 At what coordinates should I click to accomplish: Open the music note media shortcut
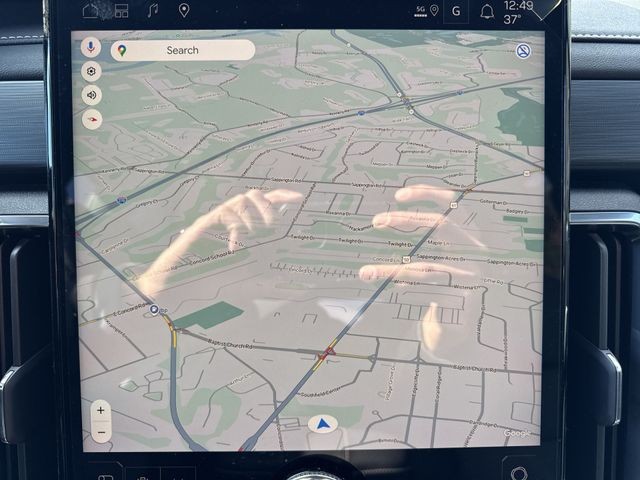click(x=153, y=10)
